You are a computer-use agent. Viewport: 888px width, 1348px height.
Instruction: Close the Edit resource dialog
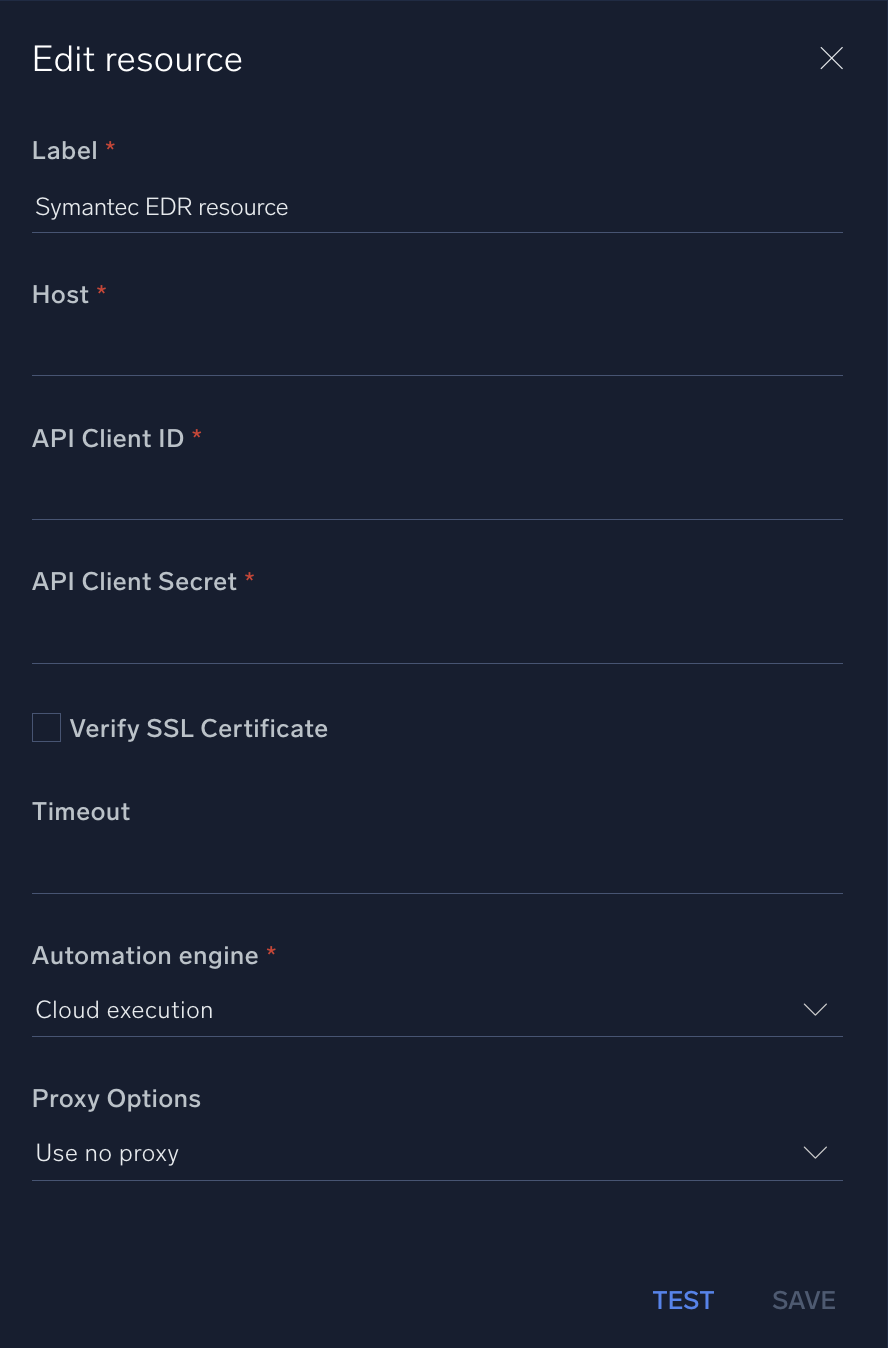(831, 58)
